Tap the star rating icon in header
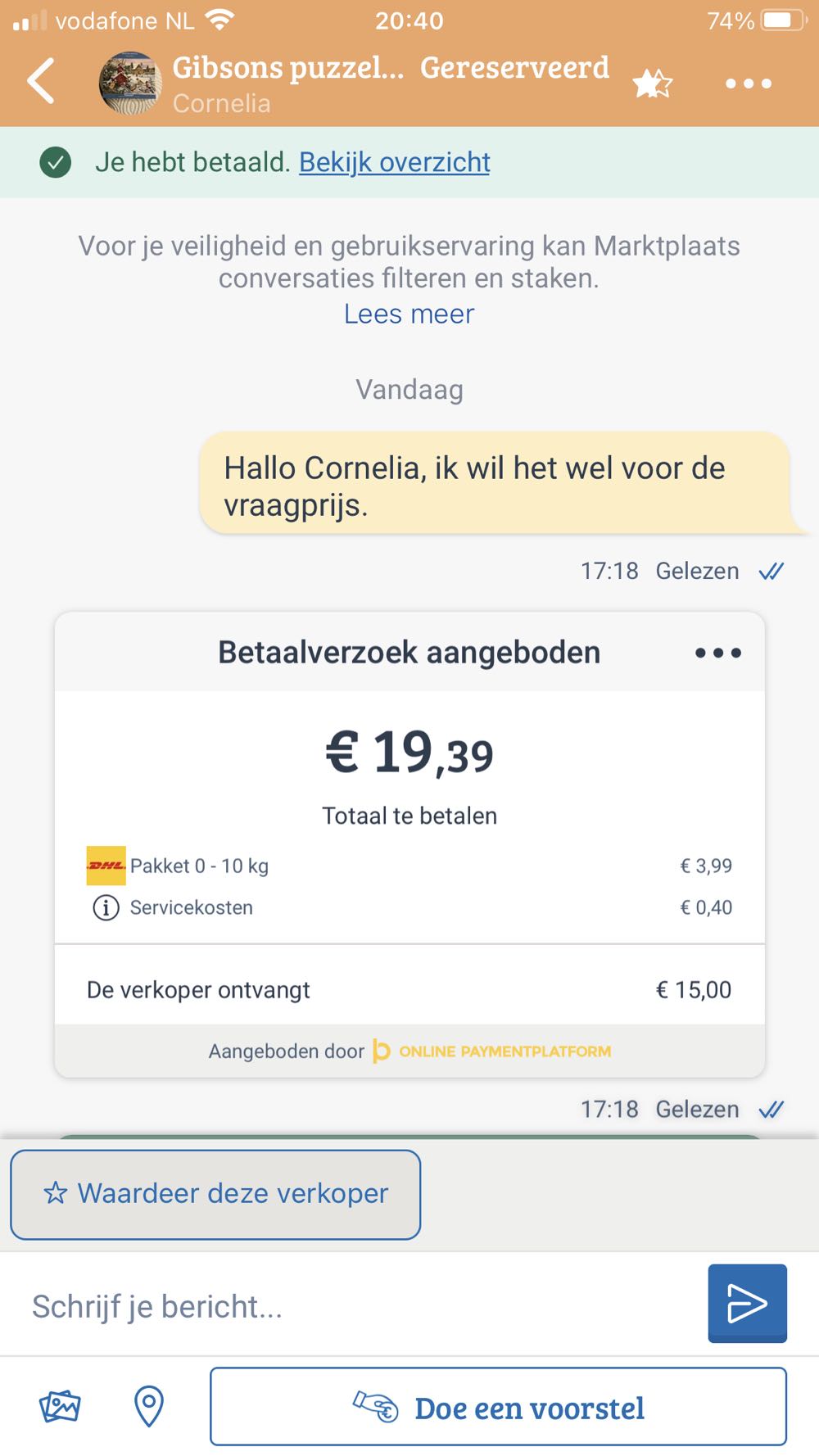The image size is (819, 1456). (653, 84)
